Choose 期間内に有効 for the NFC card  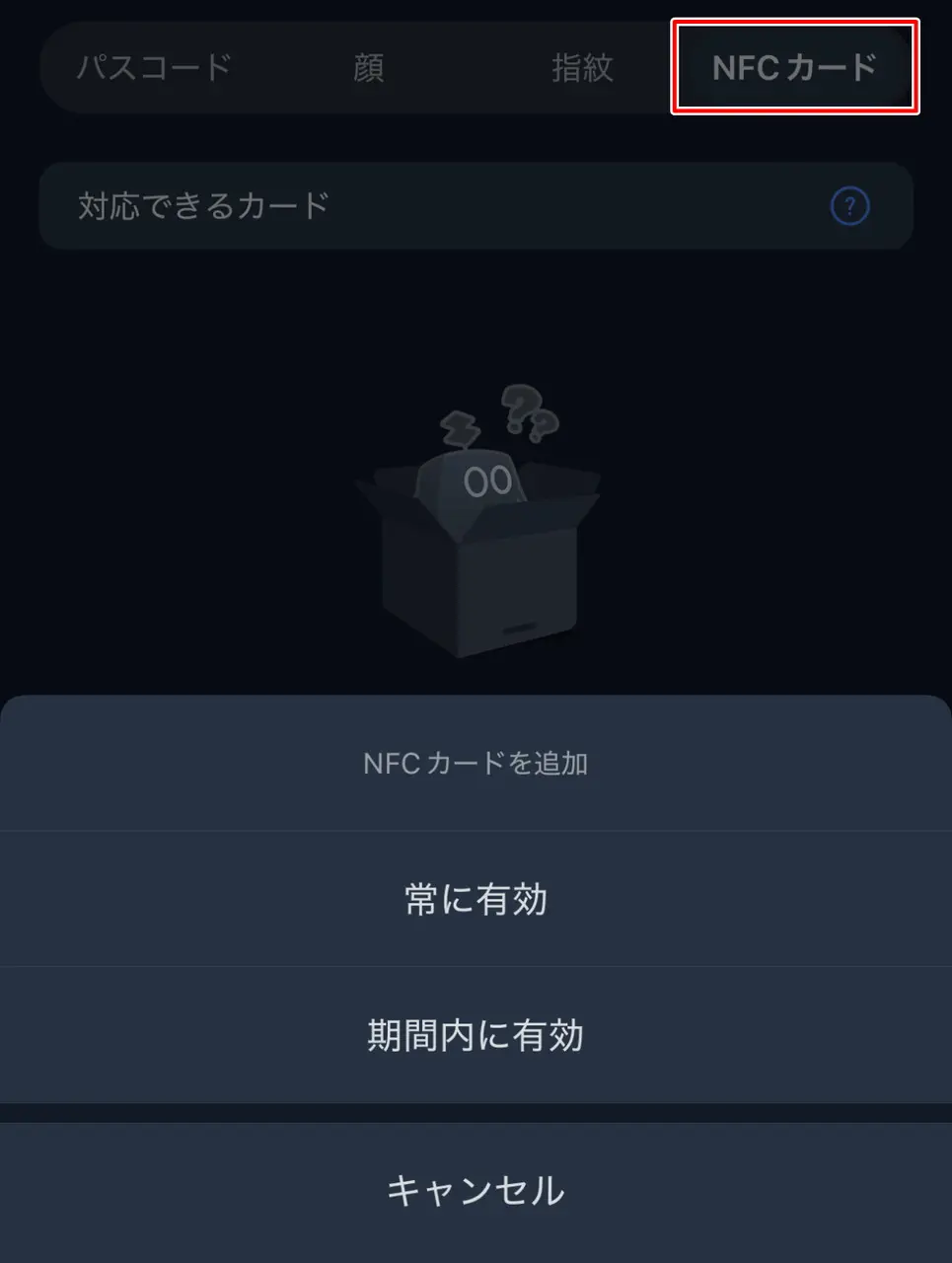pos(476,1035)
